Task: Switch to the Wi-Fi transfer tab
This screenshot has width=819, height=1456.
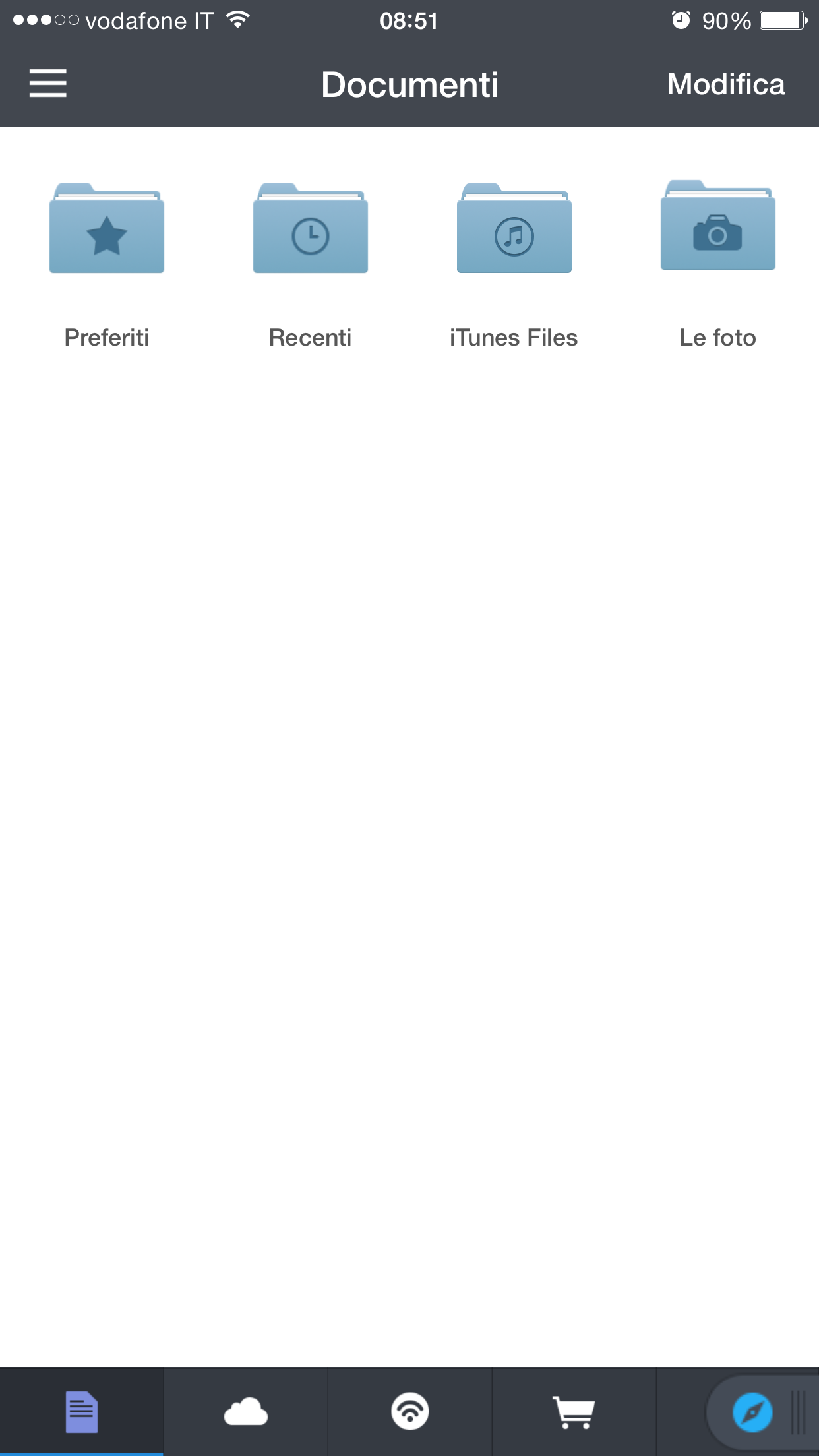Action: pos(409,1412)
